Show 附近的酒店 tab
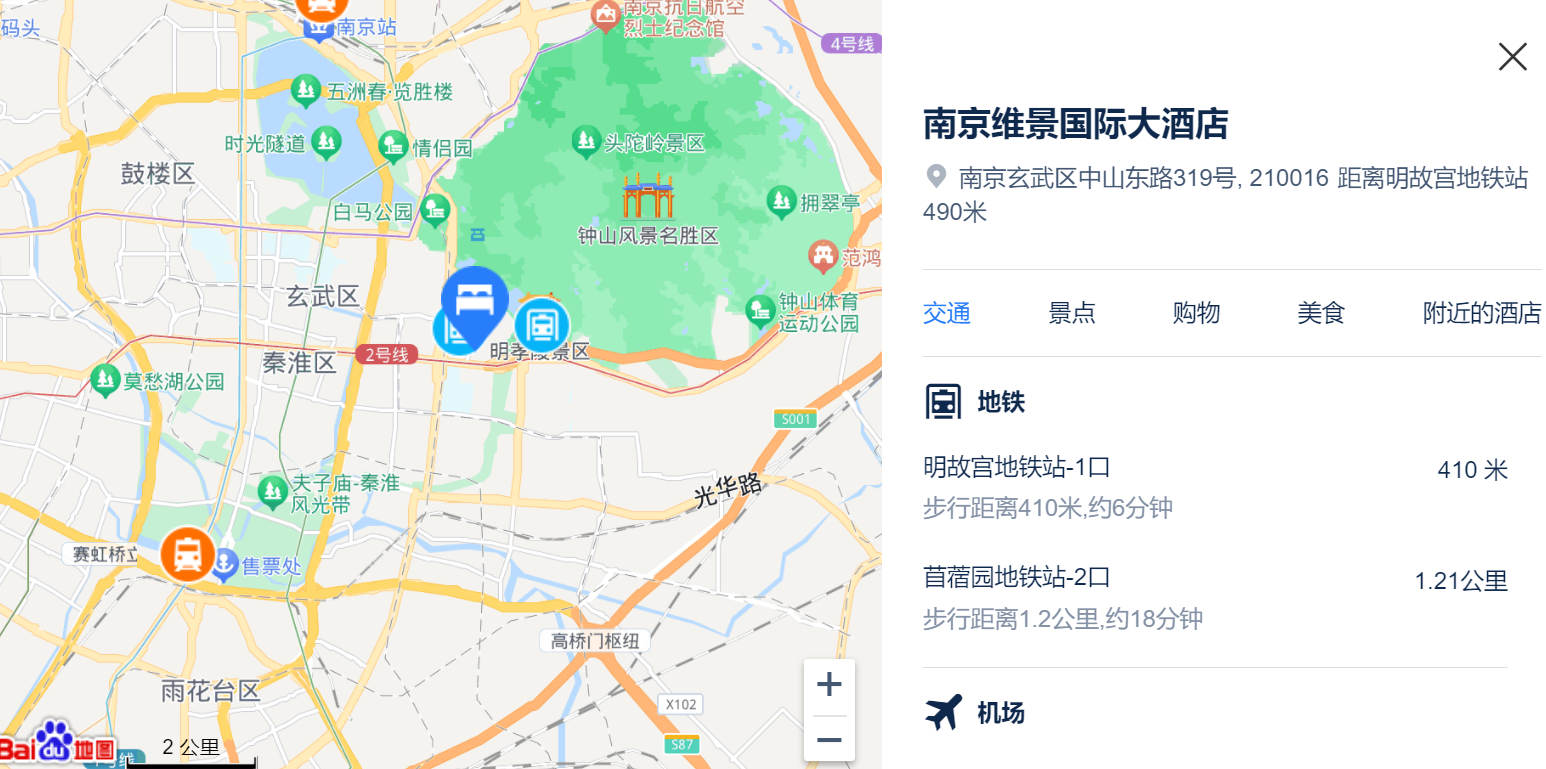 click(x=1482, y=313)
